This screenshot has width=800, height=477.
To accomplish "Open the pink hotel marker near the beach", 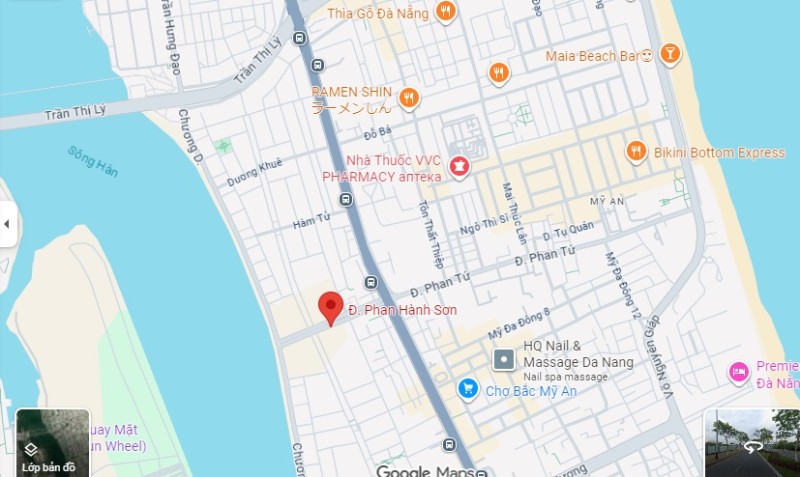I will pyautogui.click(x=739, y=372).
